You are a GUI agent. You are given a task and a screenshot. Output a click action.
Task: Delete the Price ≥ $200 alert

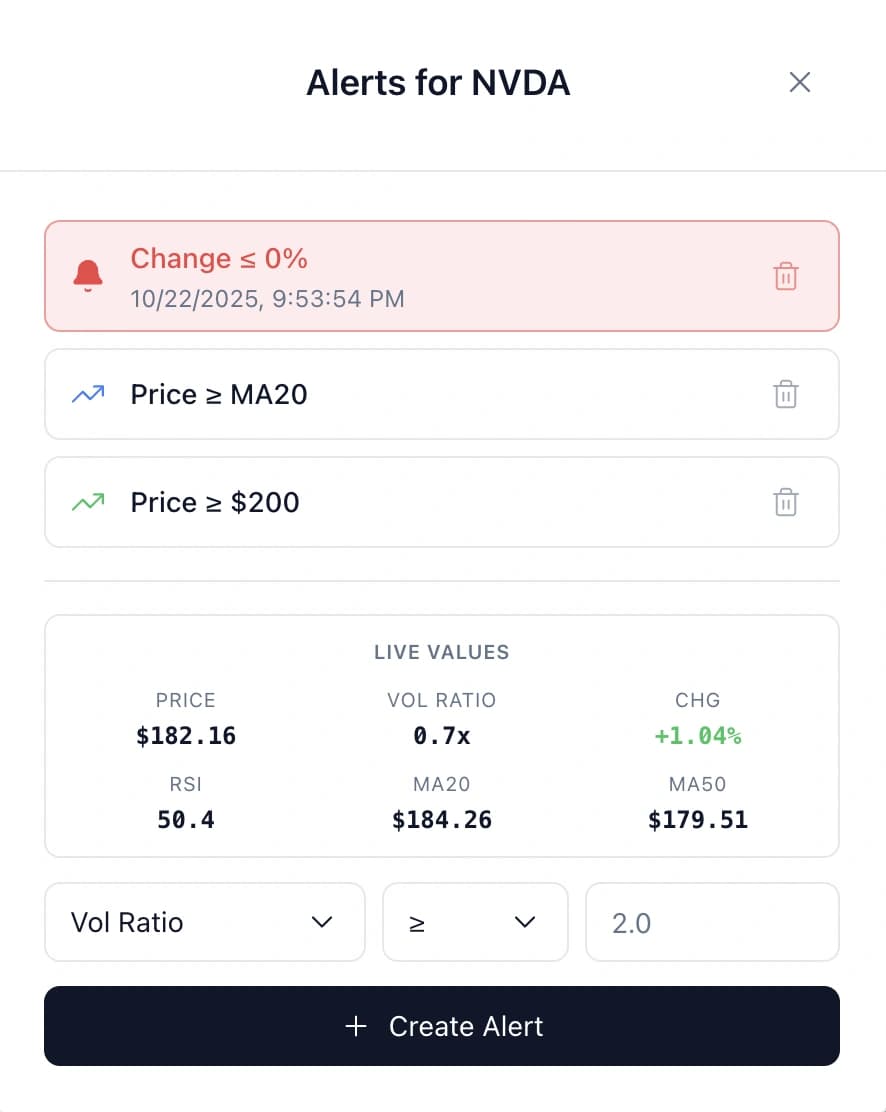(x=786, y=502)
